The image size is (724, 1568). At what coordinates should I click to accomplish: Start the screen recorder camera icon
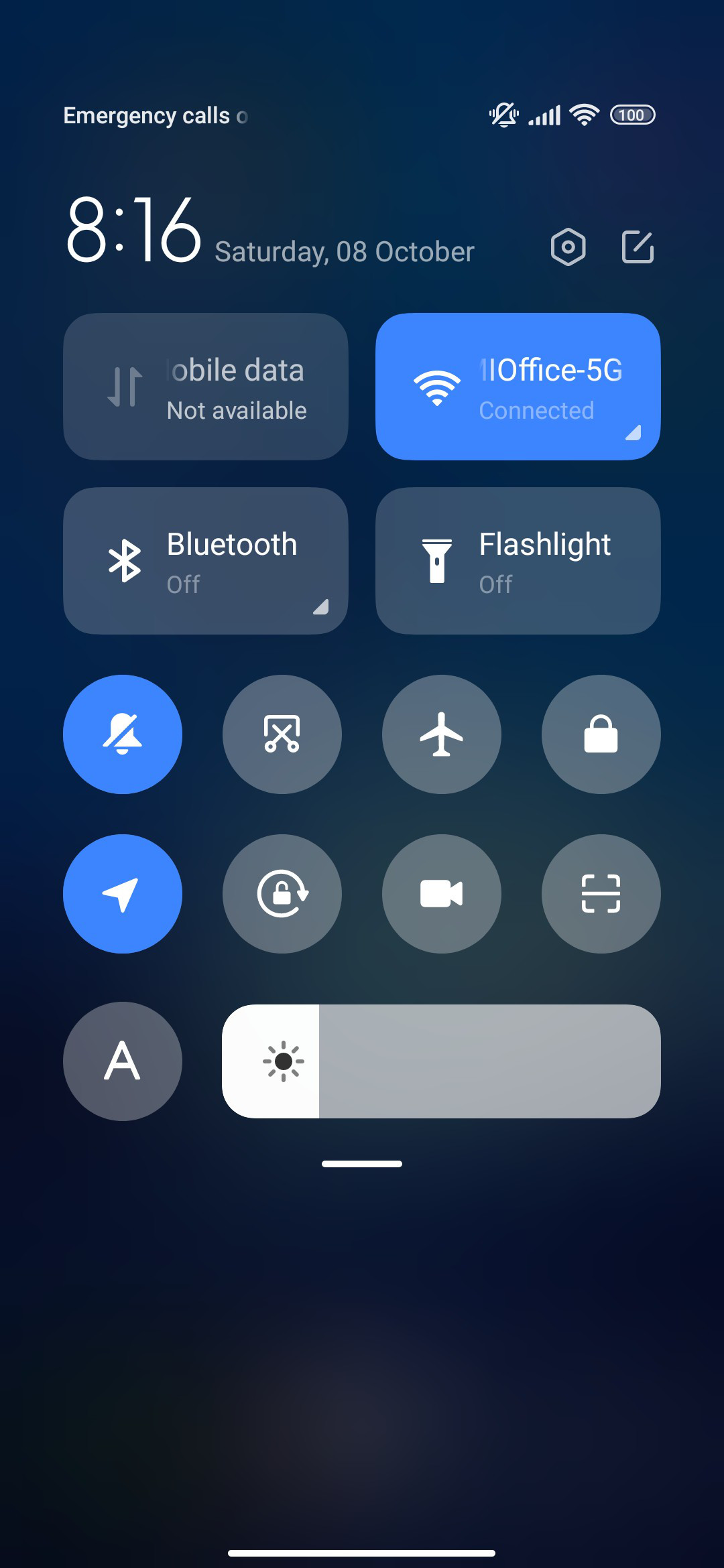pyautogui.click(x=442, y=894)
